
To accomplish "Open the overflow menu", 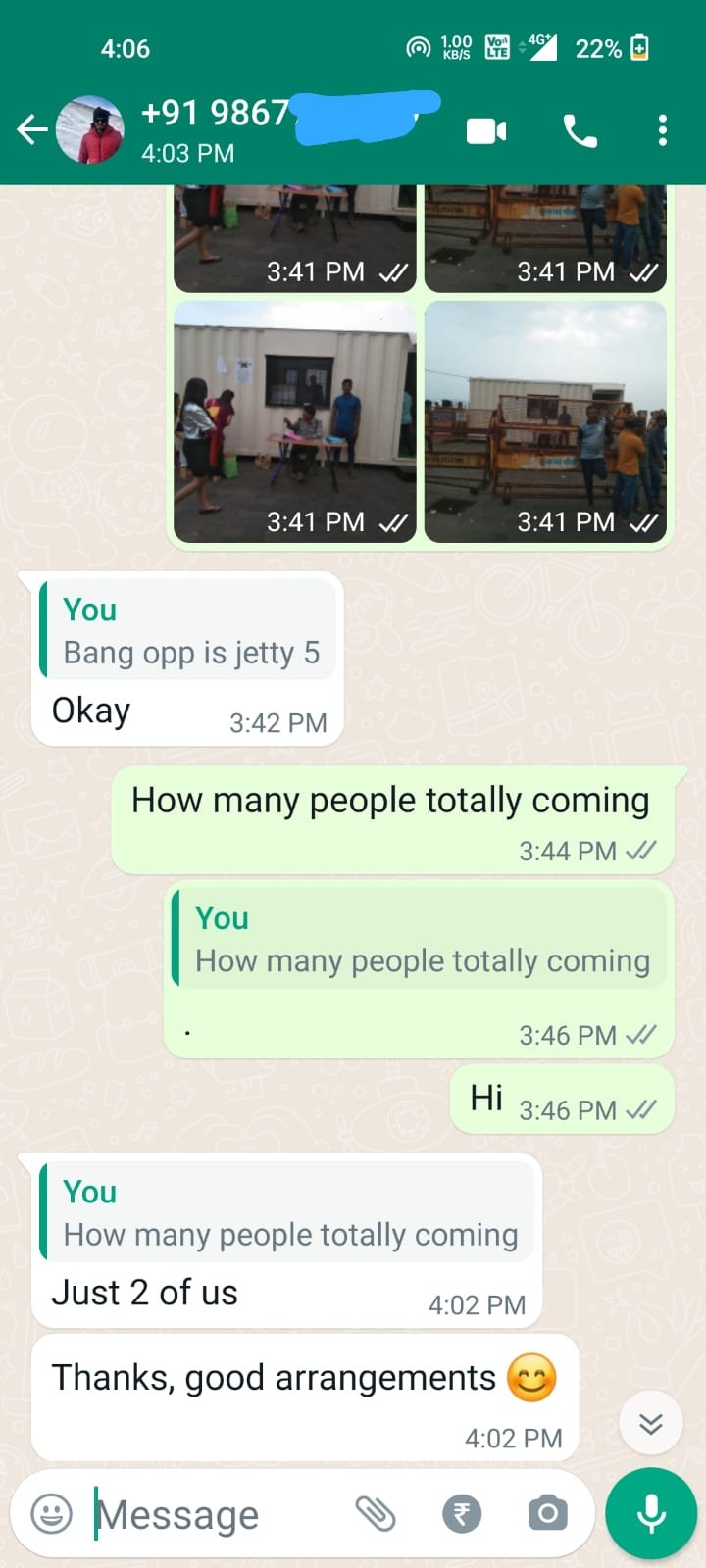I will click(663, 130).
